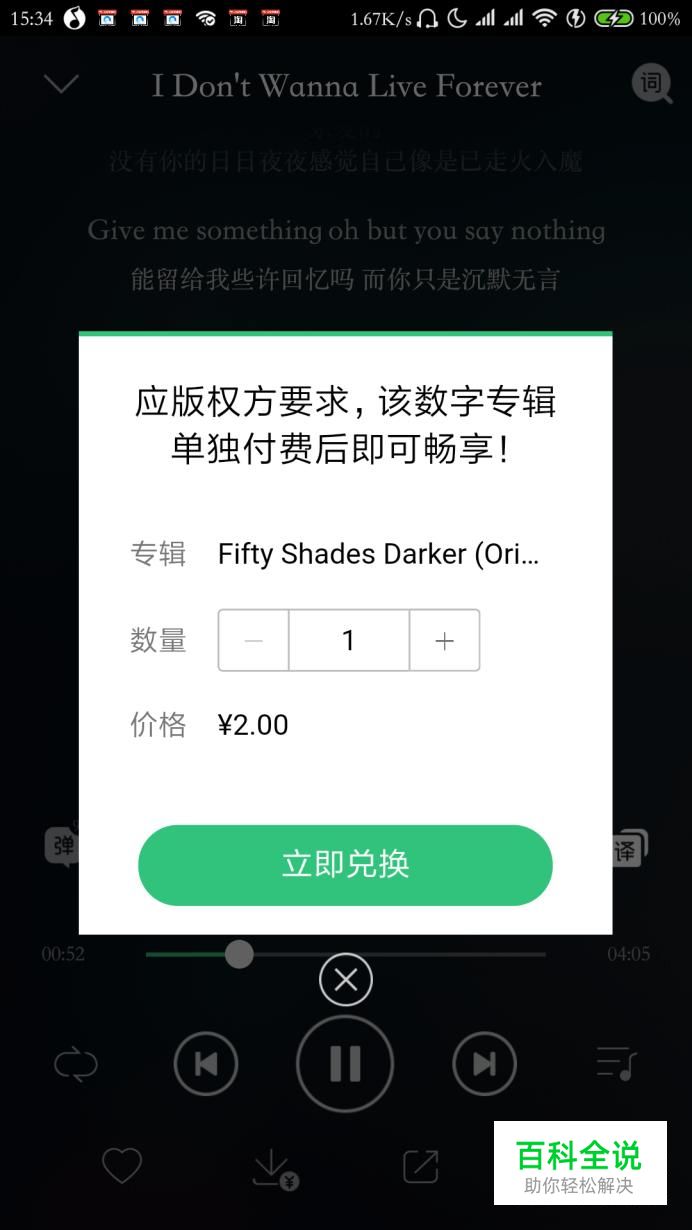Toggle the 弹 bullet comments

(60, 846)
